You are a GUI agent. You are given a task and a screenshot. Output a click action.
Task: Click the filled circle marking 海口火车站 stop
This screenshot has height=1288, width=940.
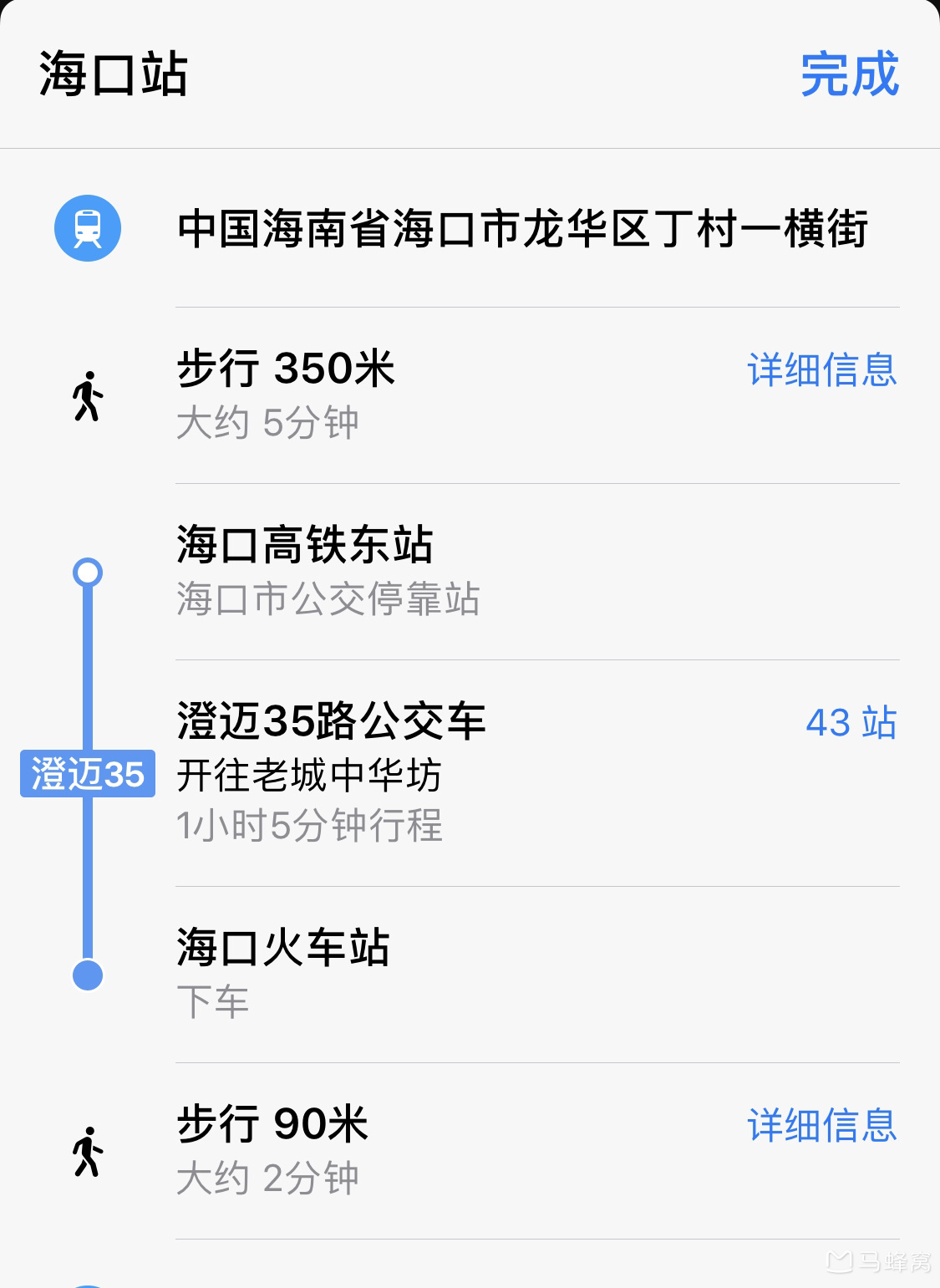click(86, 974)
